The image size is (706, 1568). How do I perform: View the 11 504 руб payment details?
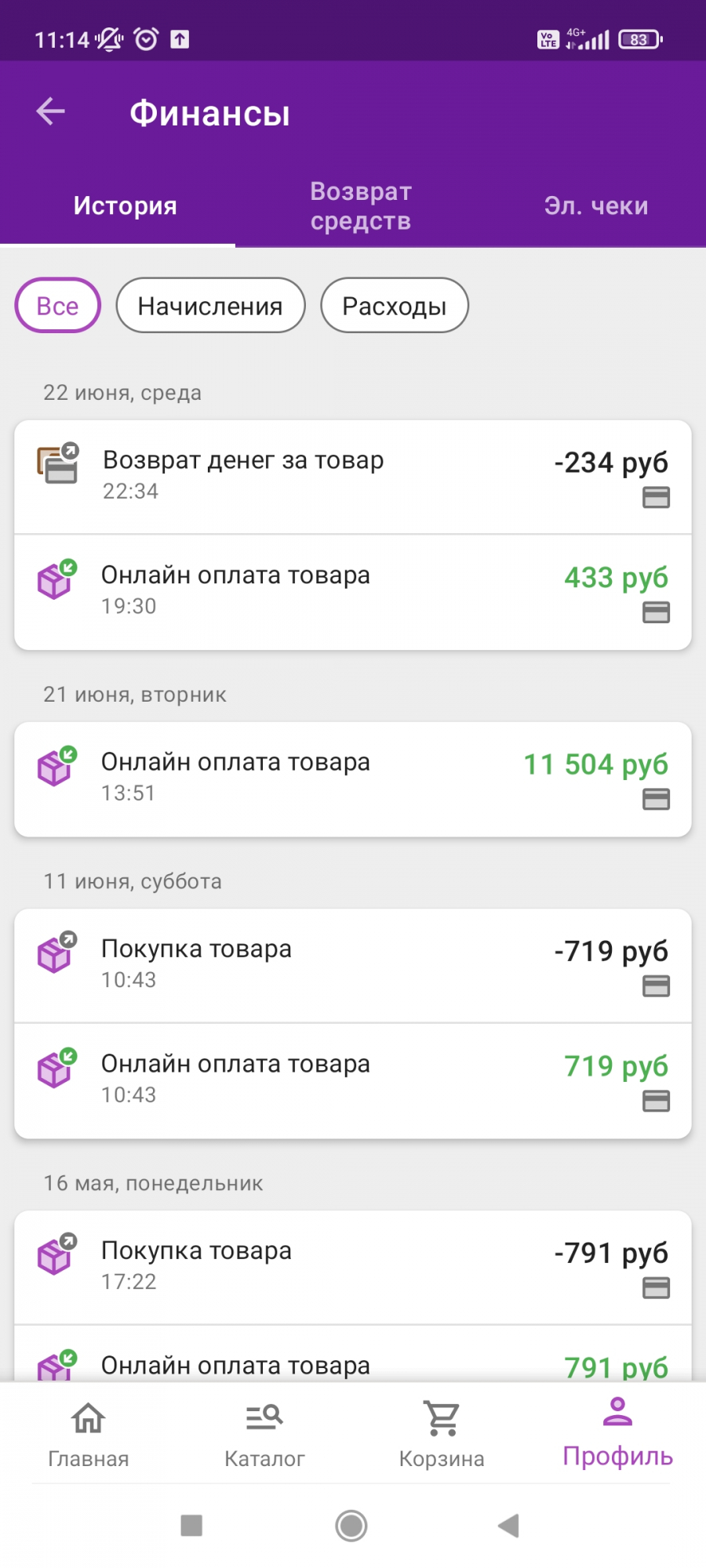coord(353,779)
